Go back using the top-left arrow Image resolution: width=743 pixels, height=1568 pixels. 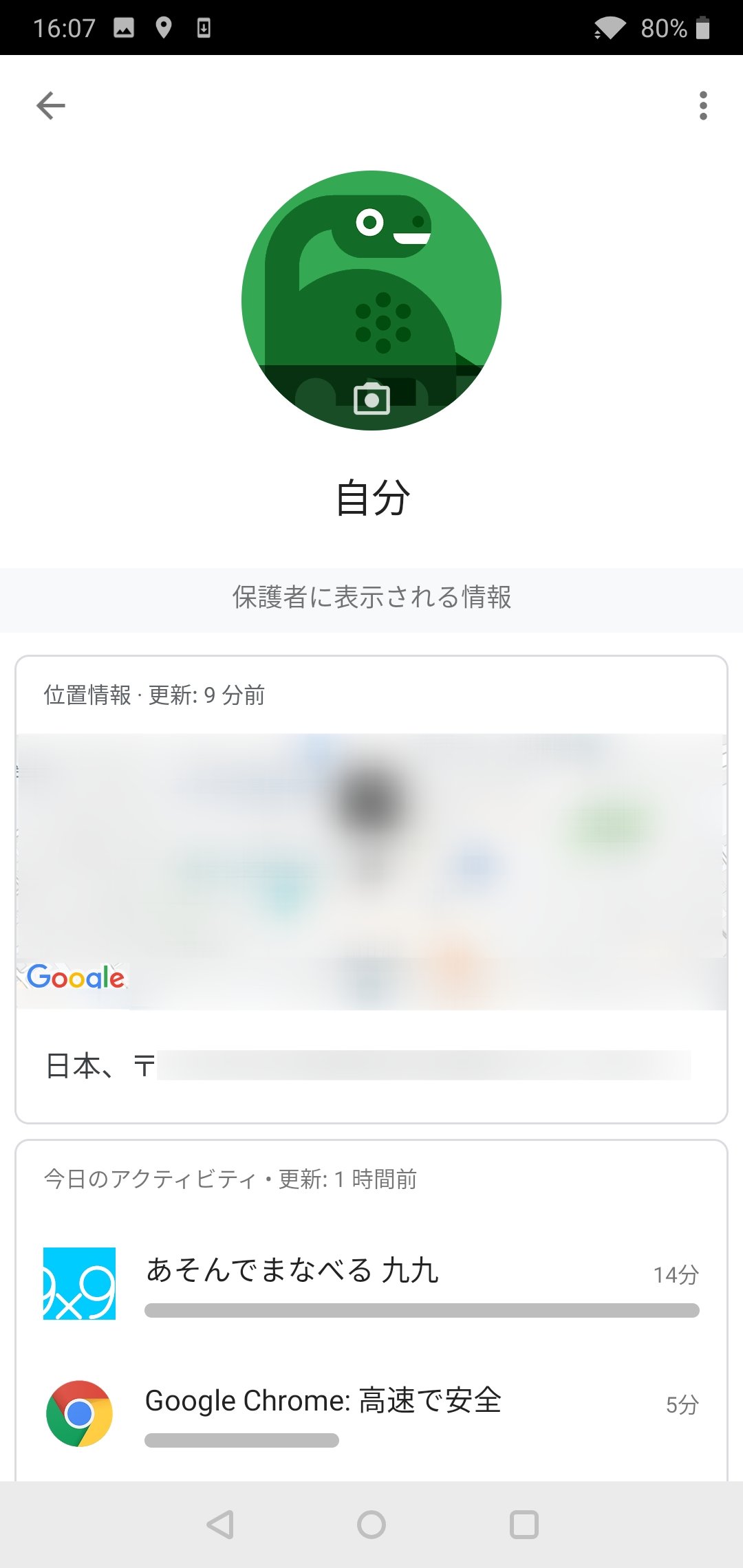pos(51,106)
